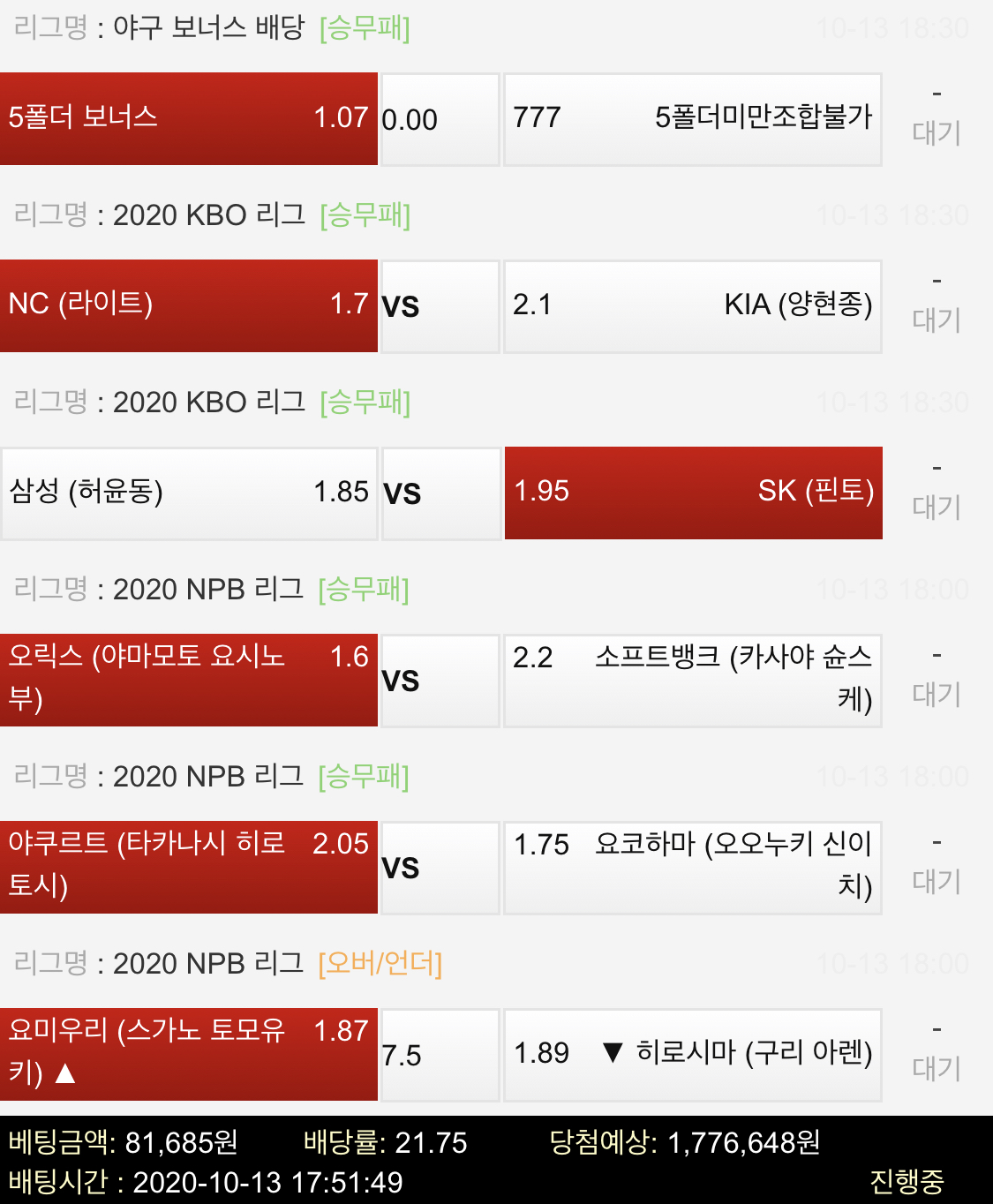
Task: Pick 소프트뱅크 (카사야 슌스케) at 2.2
Action: pos(693,680)
